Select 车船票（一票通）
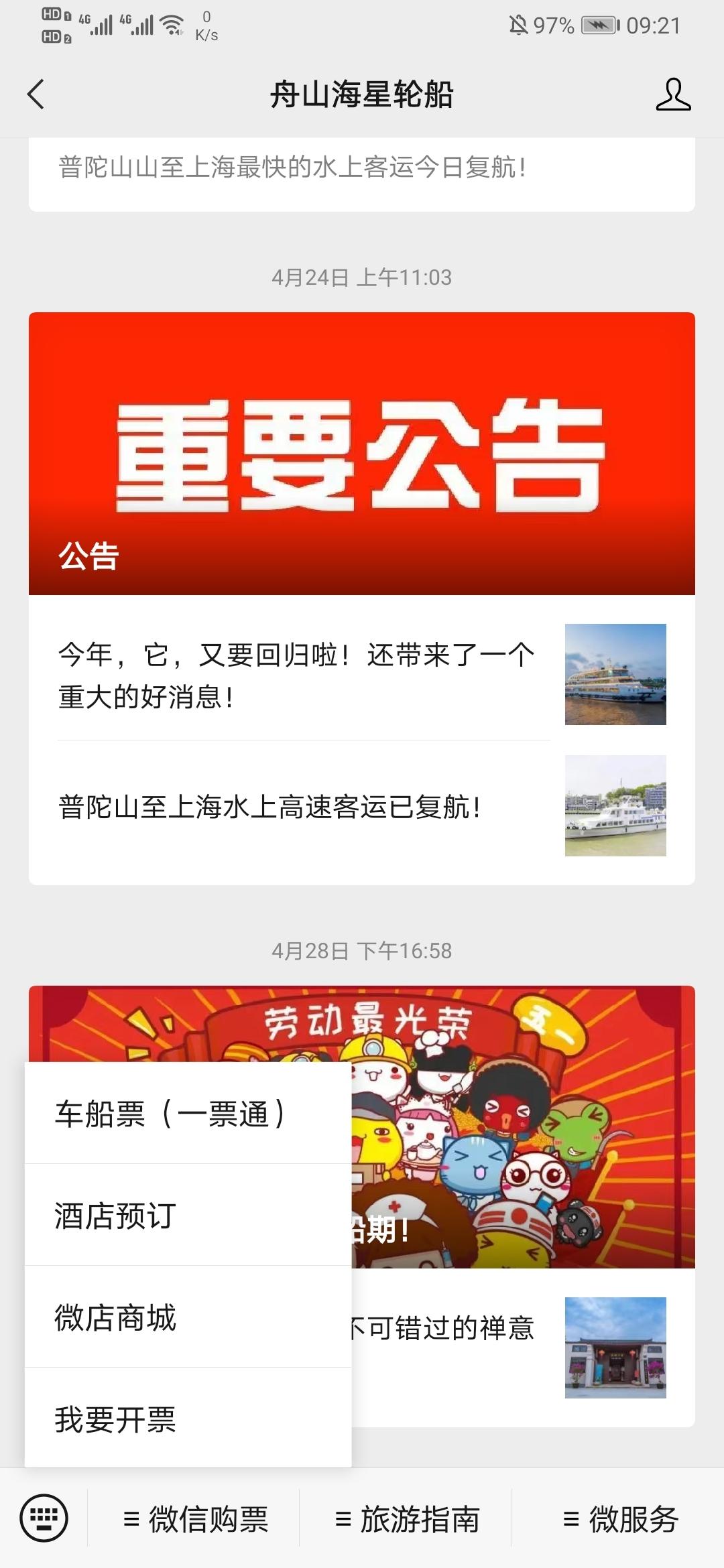The height and width of the screenshot is (1568, 724). (x=171, y=1114)
